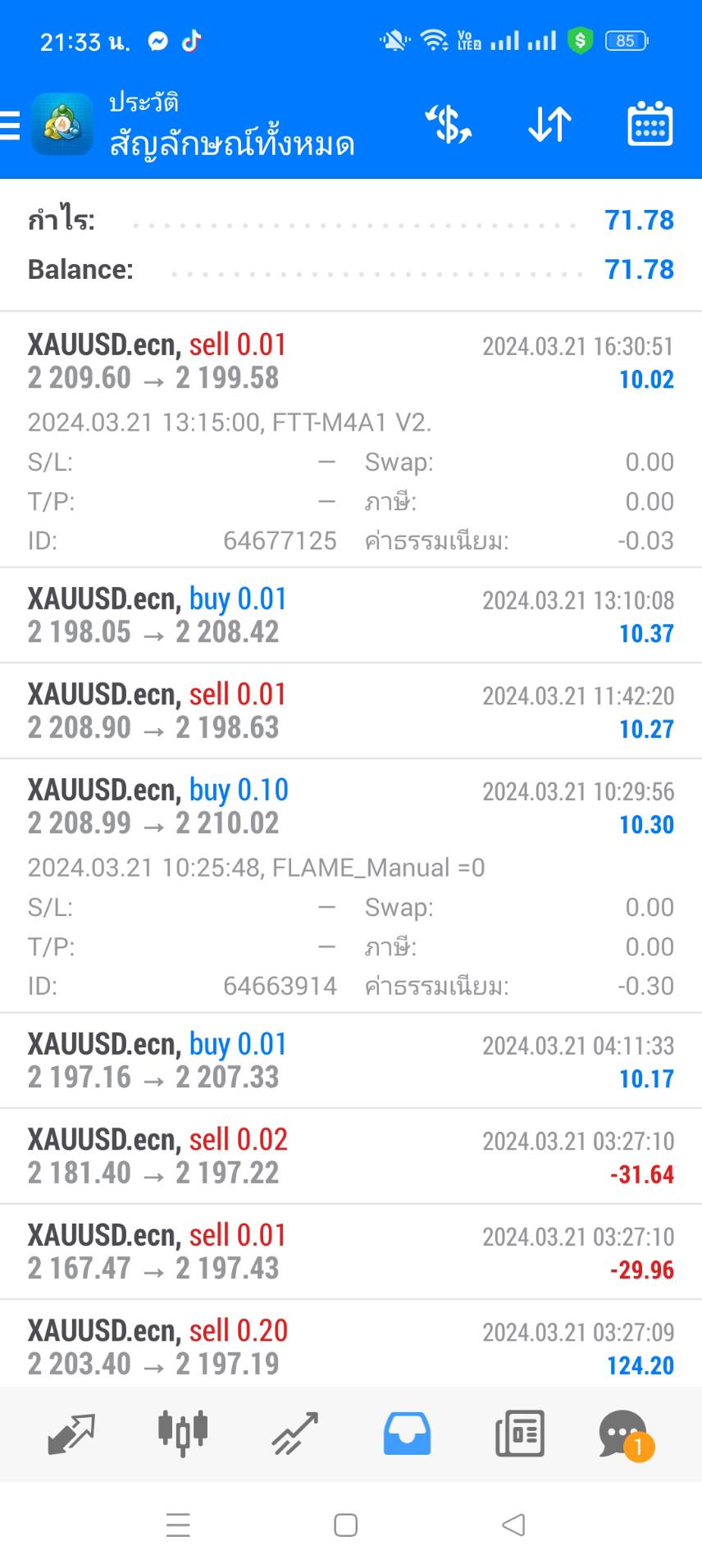Open the Chat messages tab
Screen dimensions: 702x1568
point(626,1434)
